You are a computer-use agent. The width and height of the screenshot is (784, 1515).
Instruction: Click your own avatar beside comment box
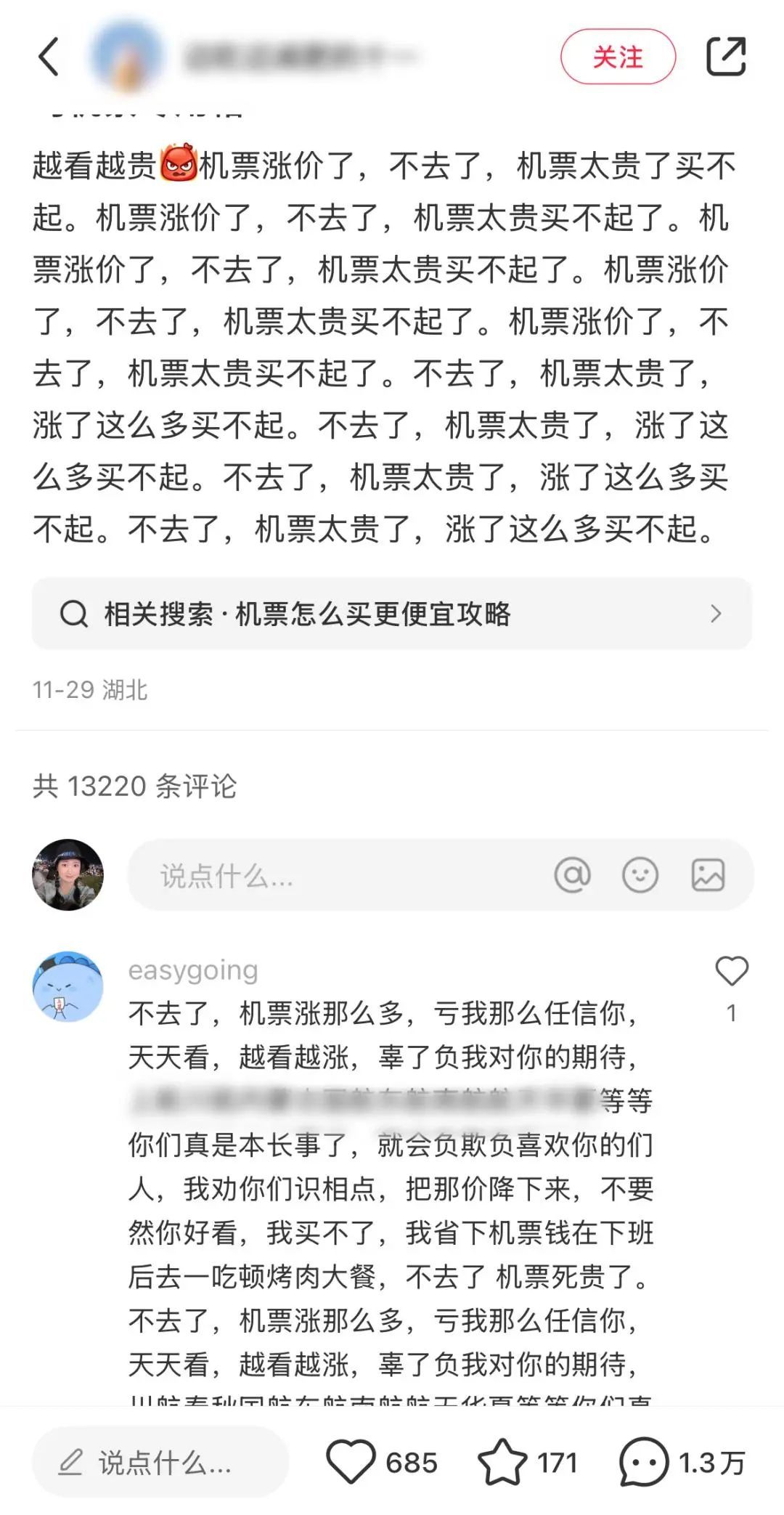point(69,875)
